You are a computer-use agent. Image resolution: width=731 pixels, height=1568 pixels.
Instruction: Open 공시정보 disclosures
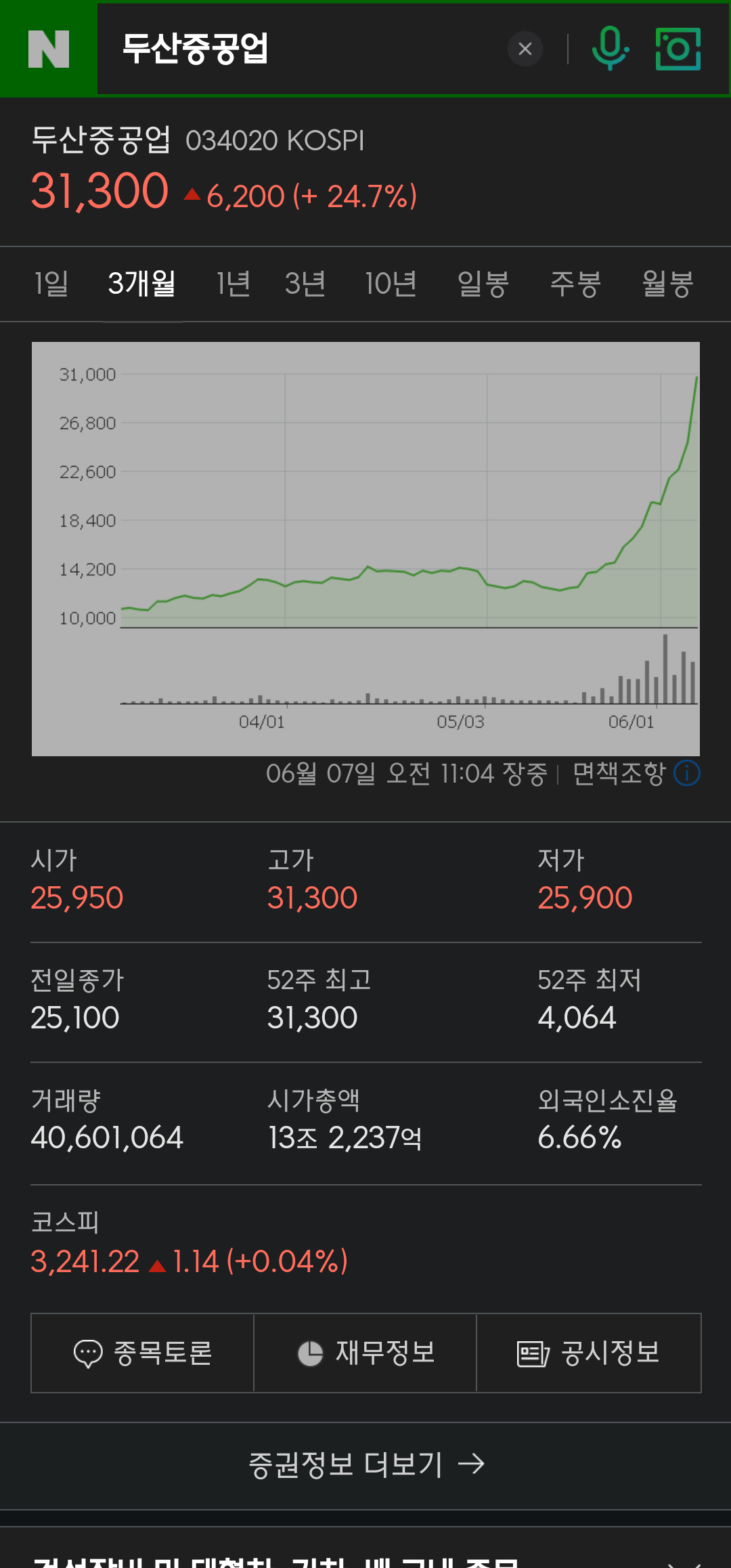[x=588, y=1353]
